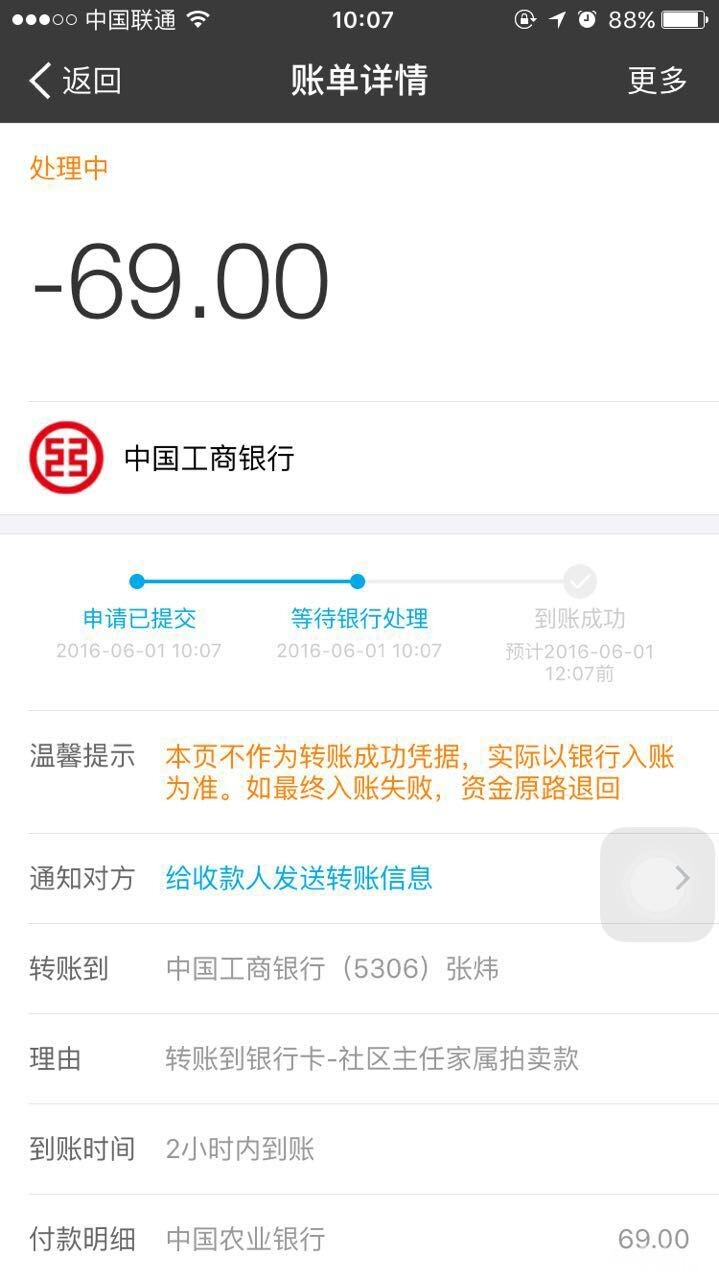Open the 更多 menu
The image size is (719, 1280).
click(657, 81)
